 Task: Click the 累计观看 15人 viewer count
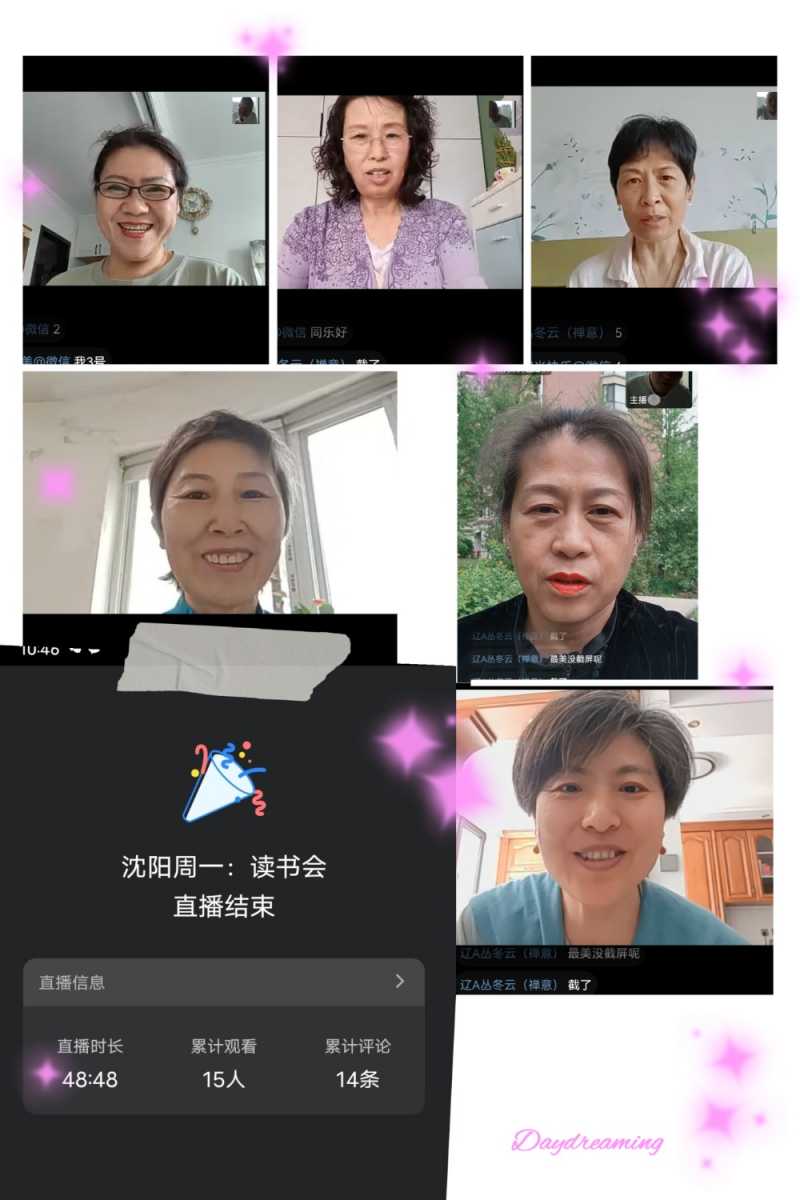[224, 1058]
